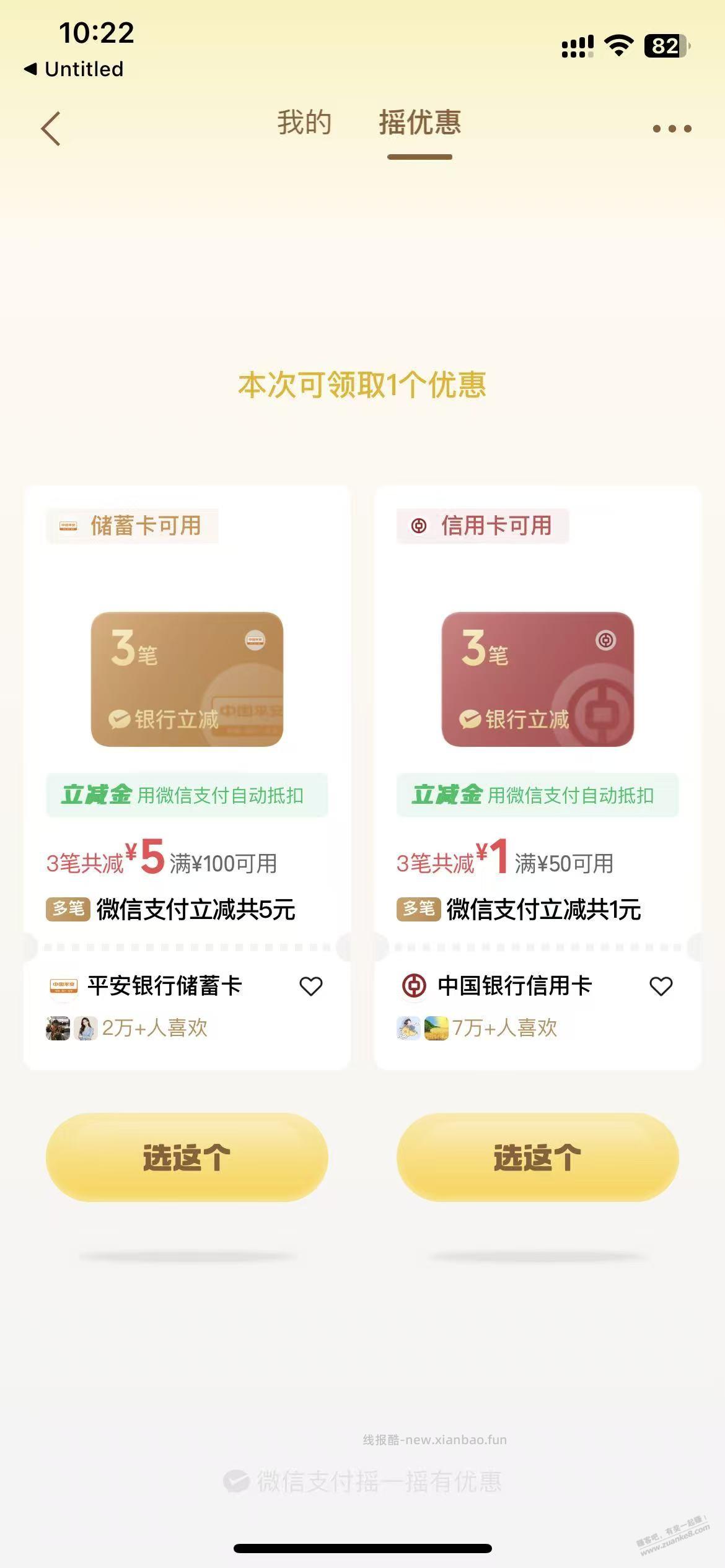Switch to the 我的 tab
The width and height of the screenshot is (725, 1568).
point(304,123)
